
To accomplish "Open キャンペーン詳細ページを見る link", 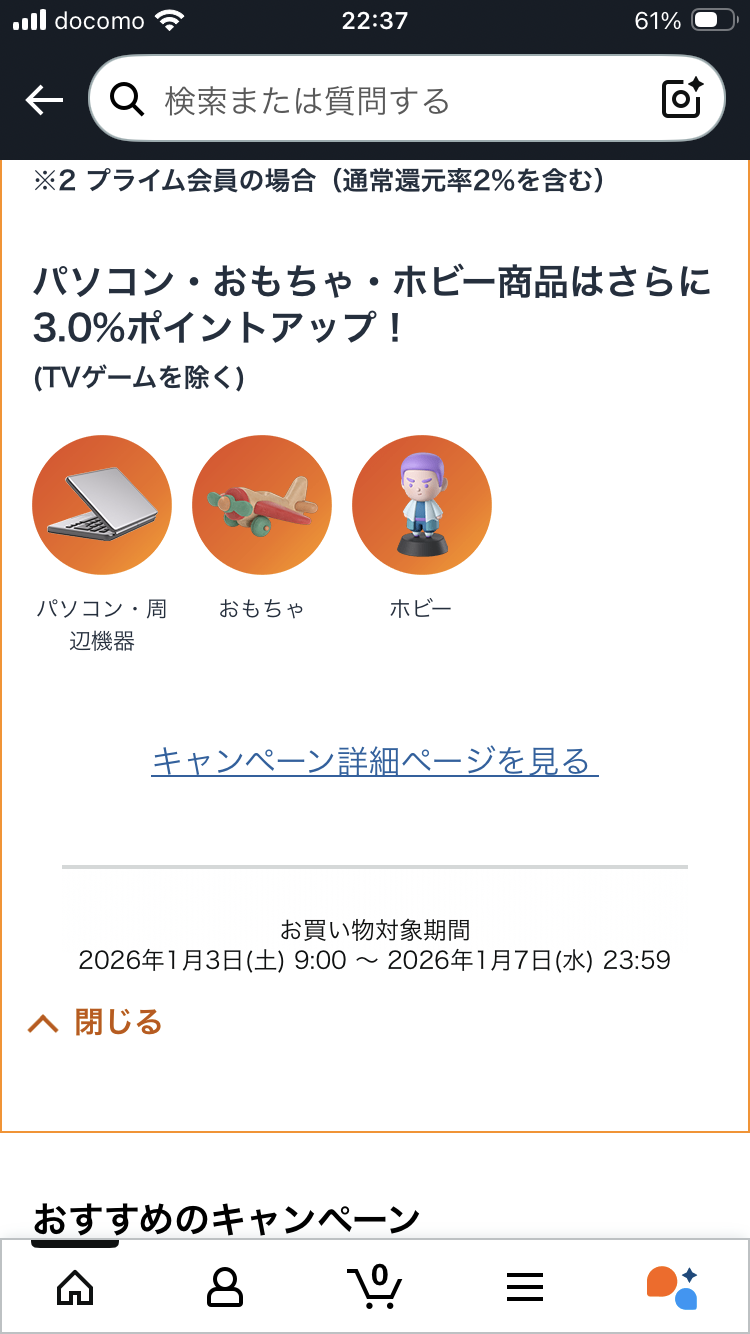I will click(x=375, y=761).
